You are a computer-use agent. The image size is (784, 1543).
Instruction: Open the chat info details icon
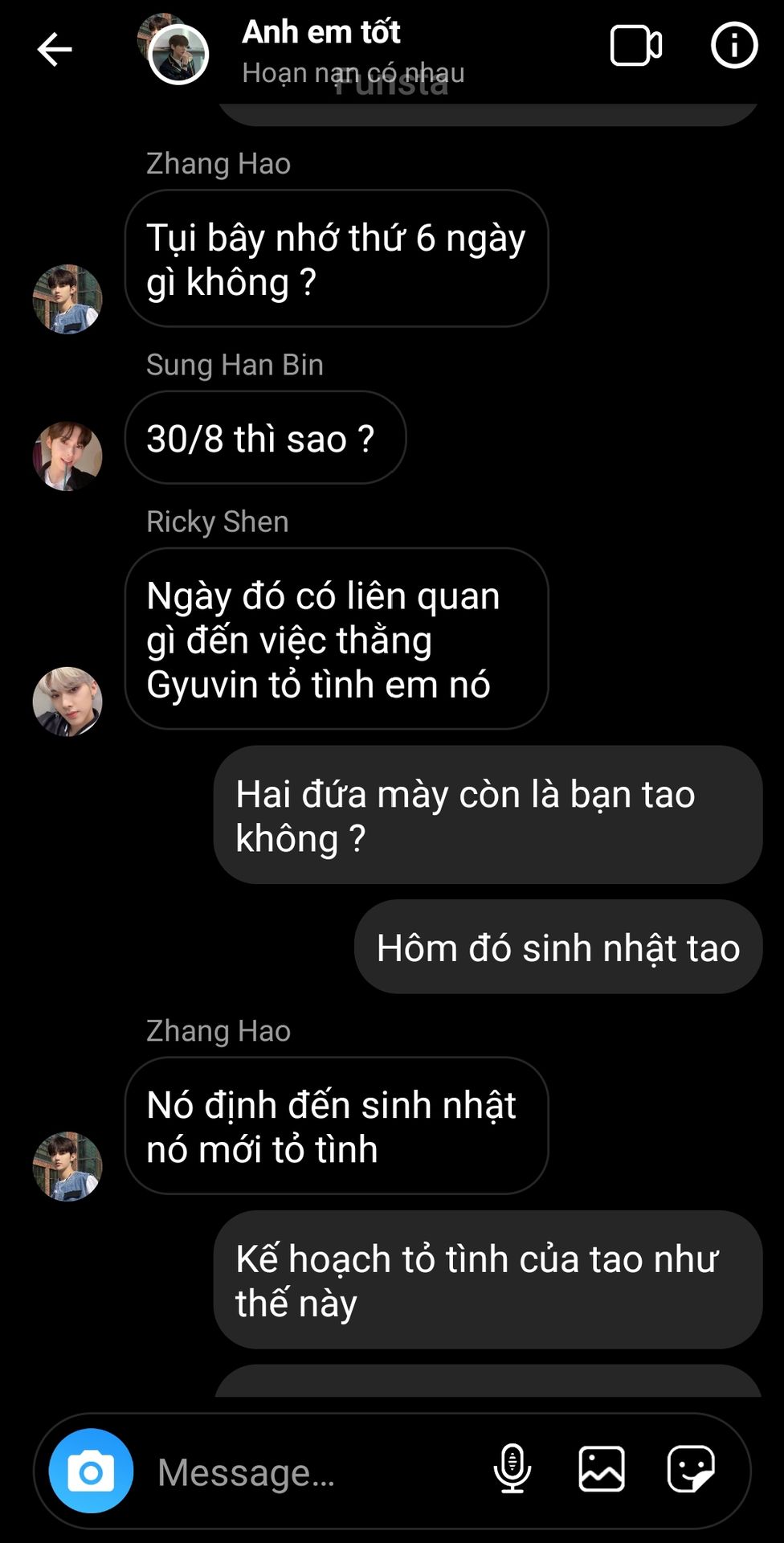point(734,45)
